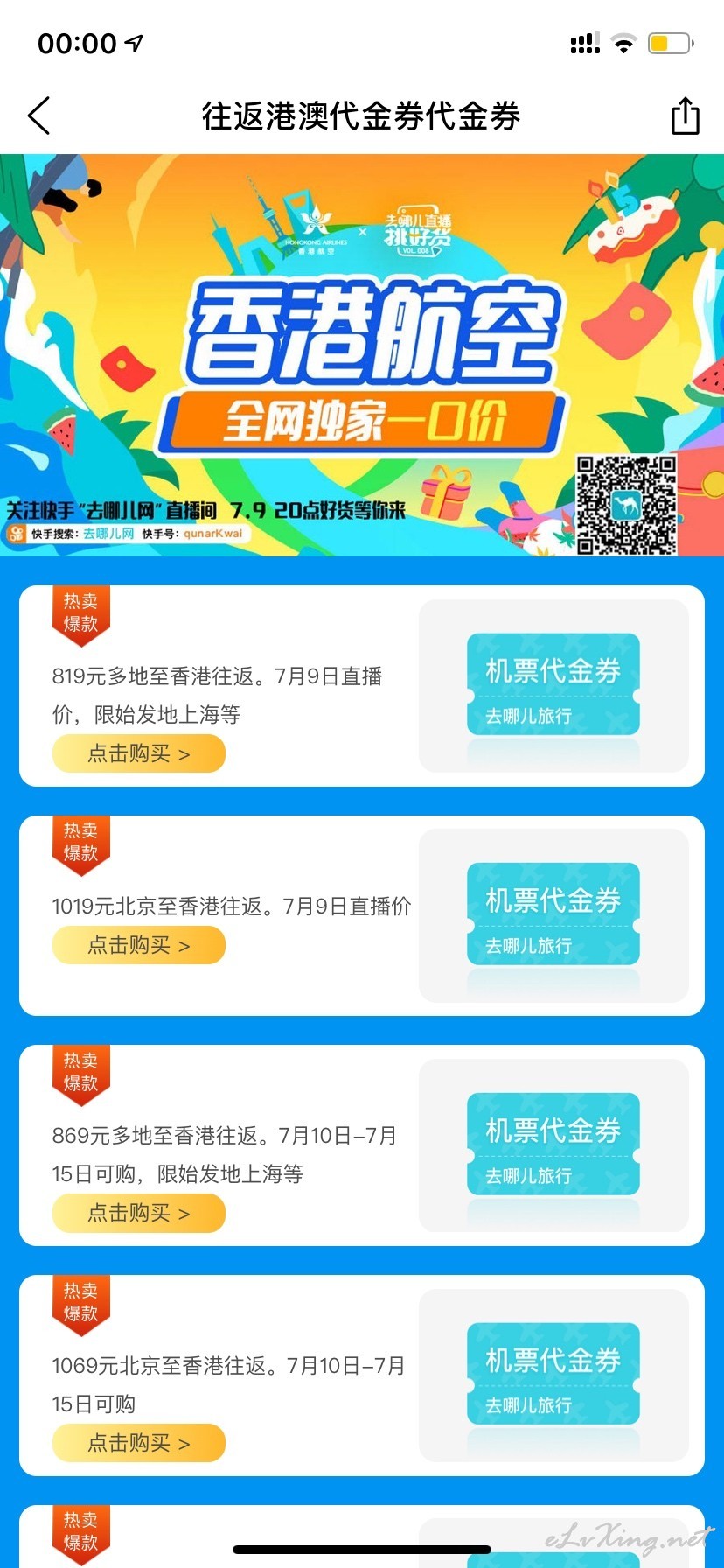Select the 机票代金券 ticket on the 1019元 card

click(x=553, y=914)
